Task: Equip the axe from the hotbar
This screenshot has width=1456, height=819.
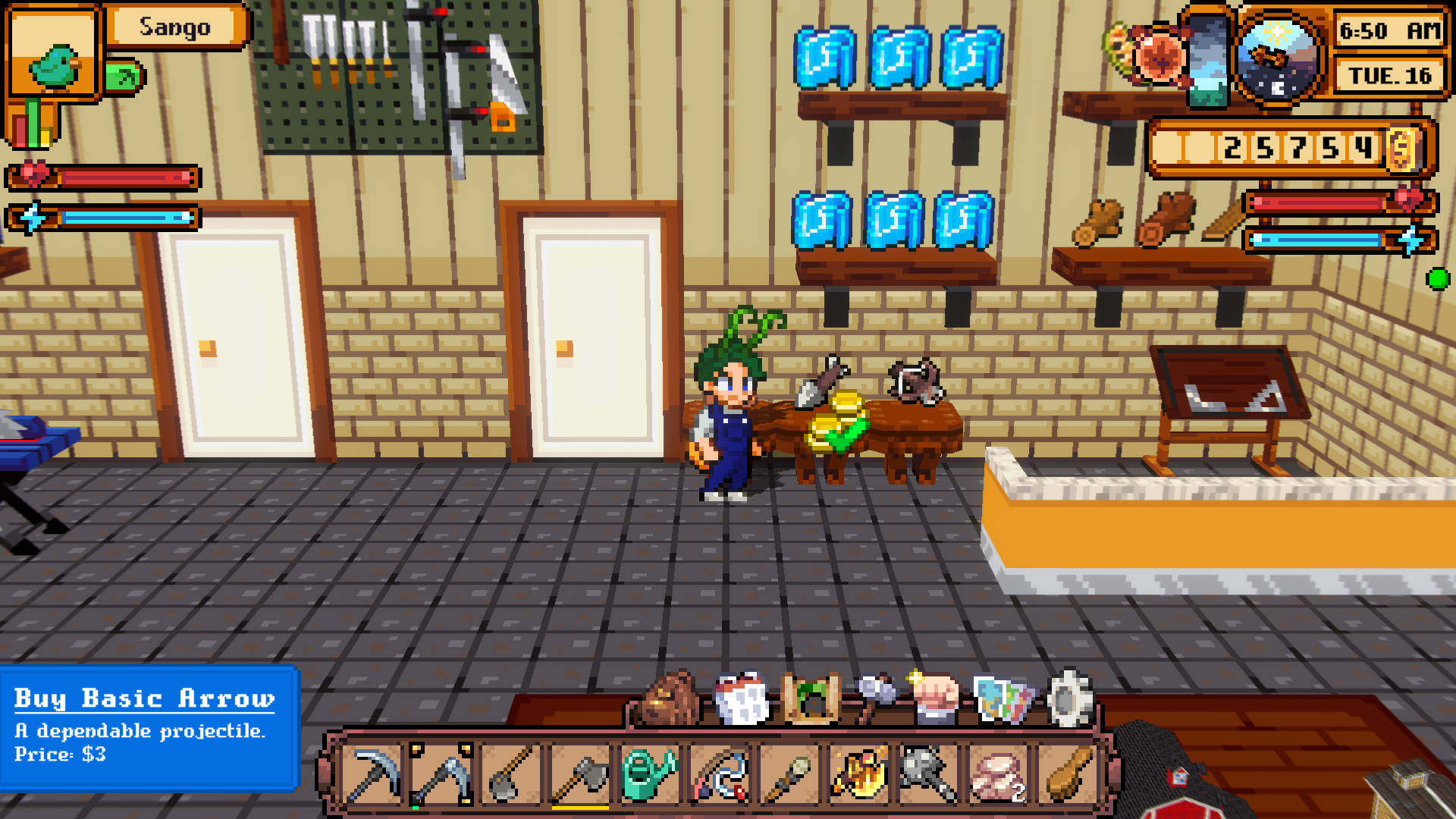Action: 581,773
